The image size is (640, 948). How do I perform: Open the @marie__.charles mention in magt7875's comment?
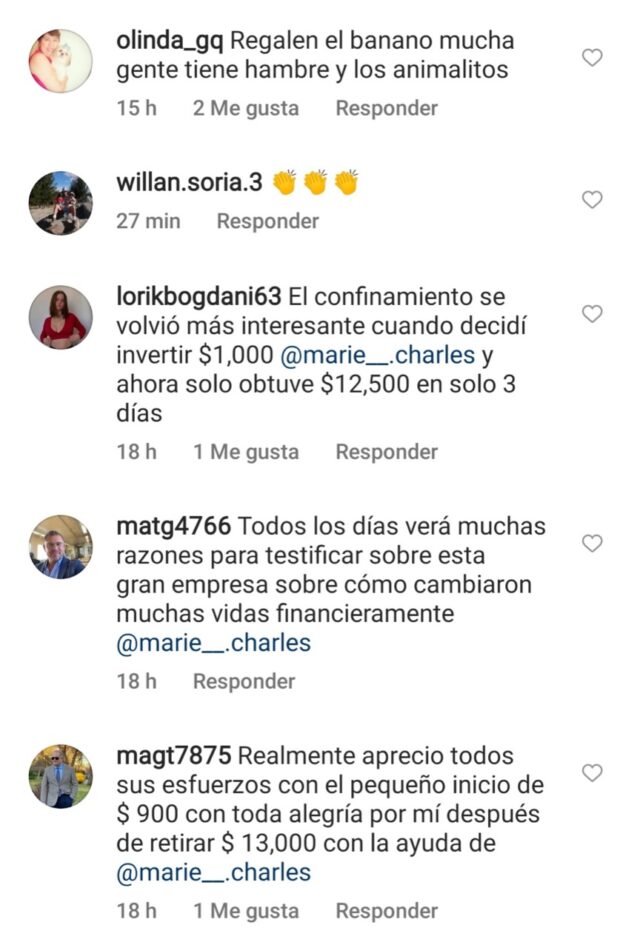point(214,872)
